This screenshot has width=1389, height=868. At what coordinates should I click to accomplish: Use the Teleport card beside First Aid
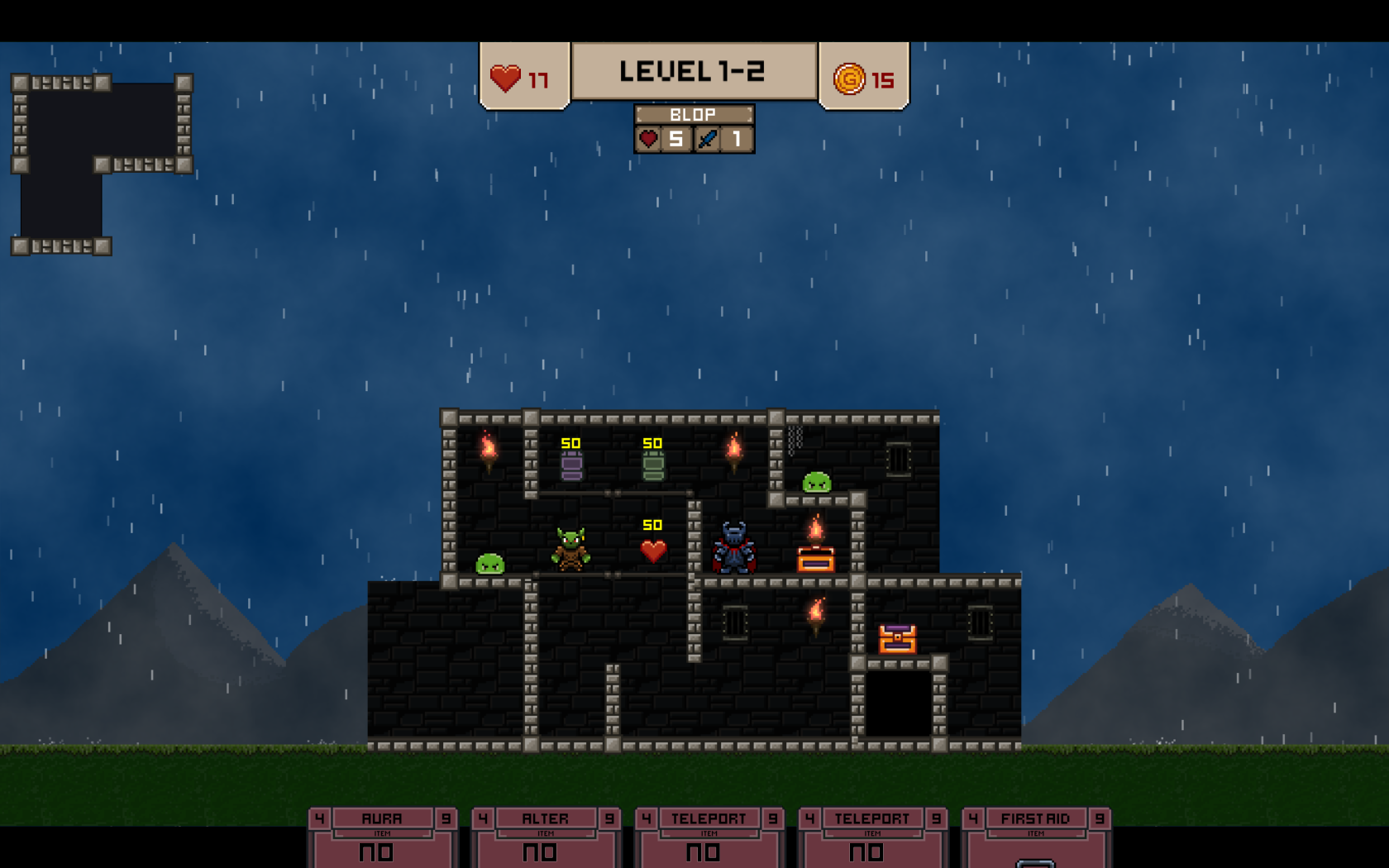coord(871,837)
